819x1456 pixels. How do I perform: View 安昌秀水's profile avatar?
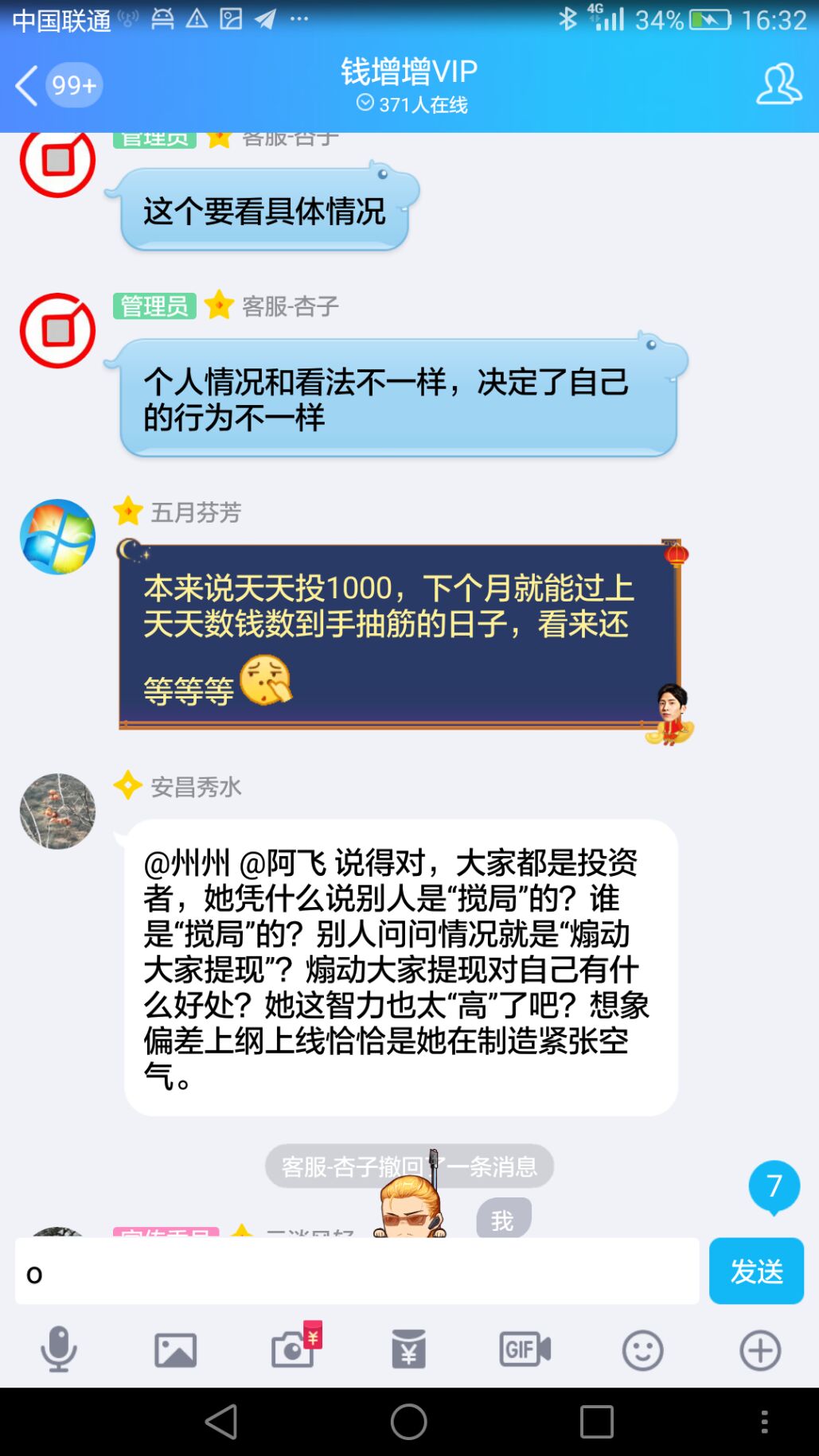(x=57, y=811)
